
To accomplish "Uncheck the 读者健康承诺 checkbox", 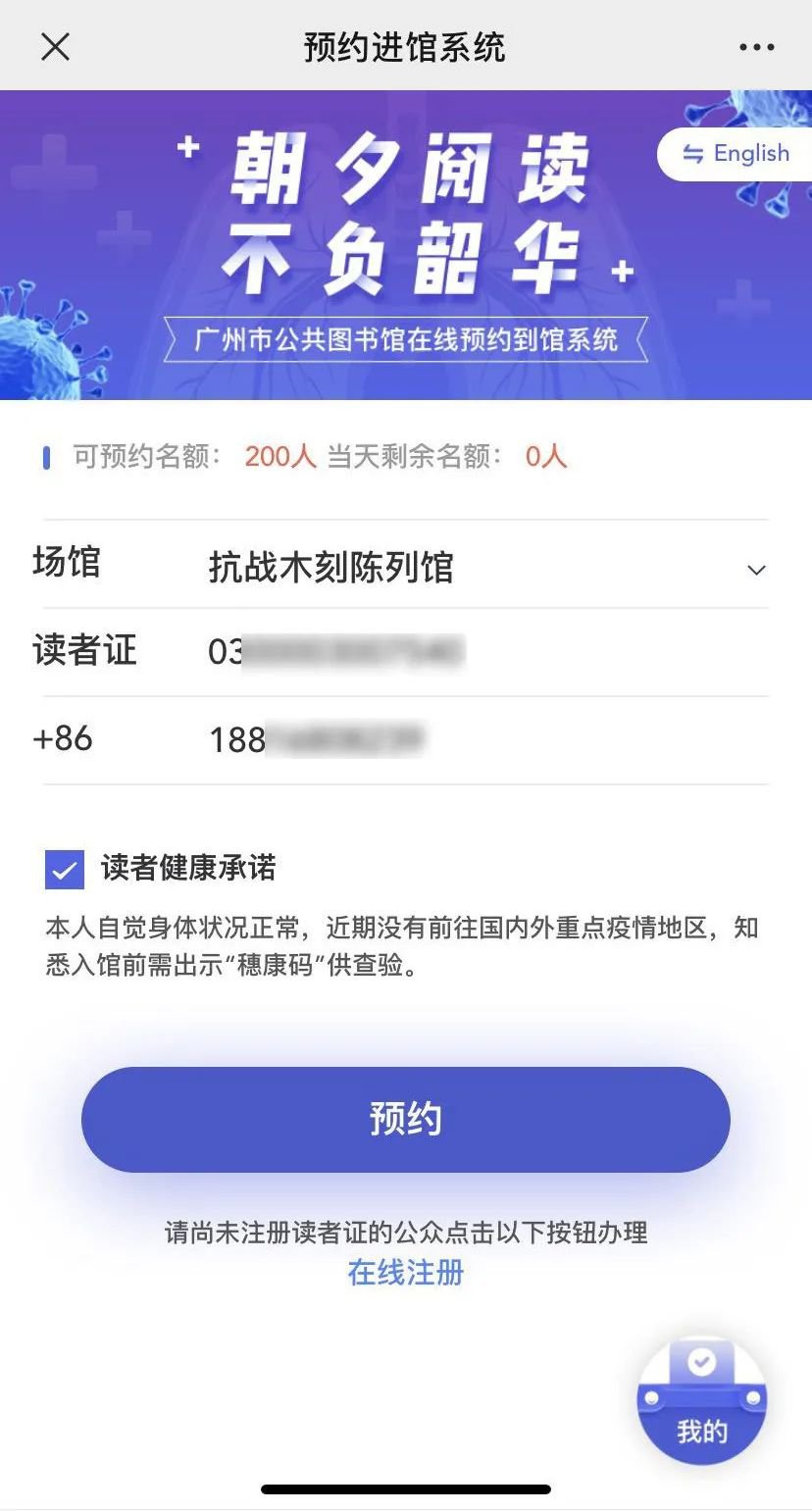I will pos(65,870).
